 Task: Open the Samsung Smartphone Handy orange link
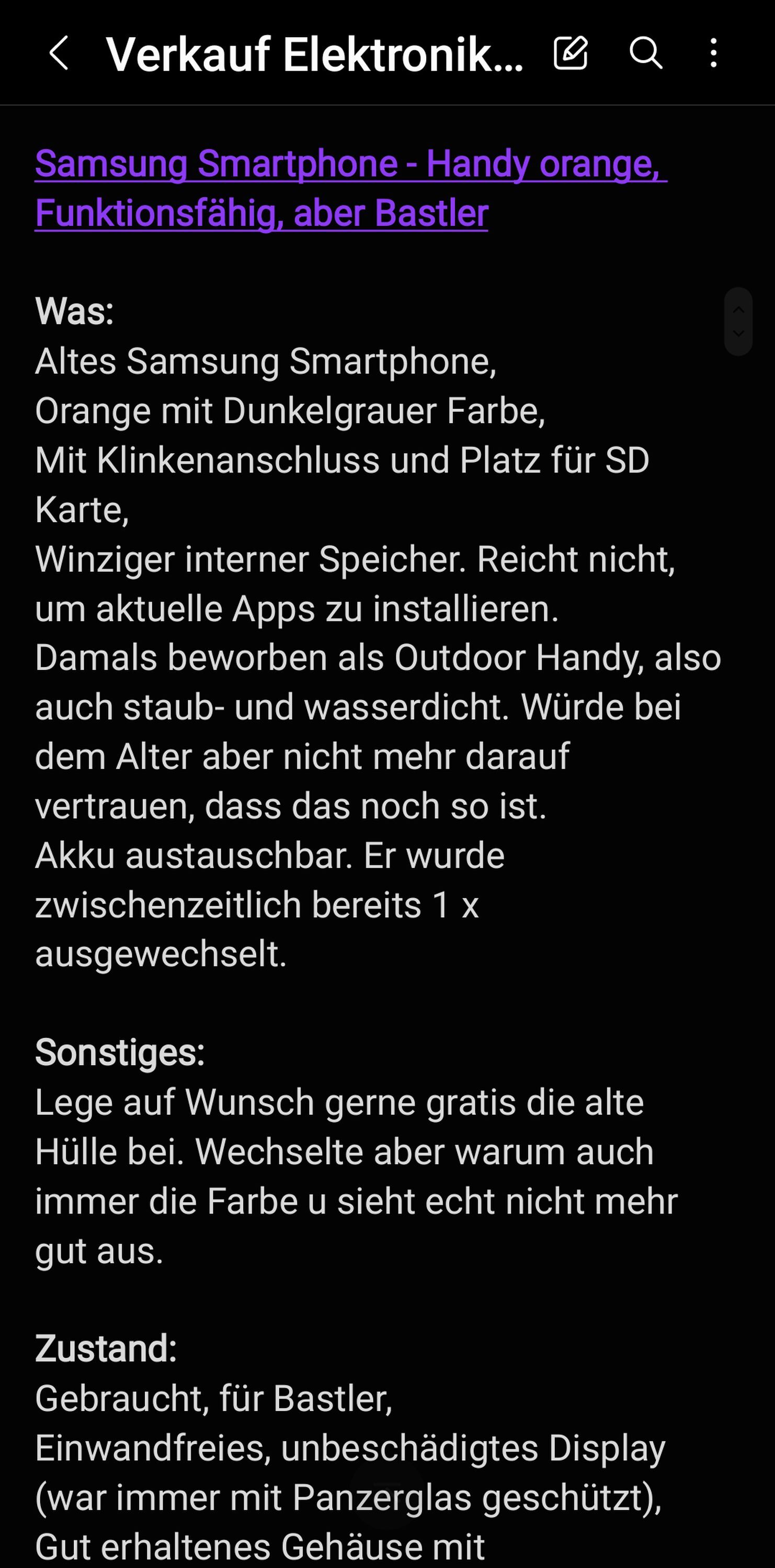pyautogui.click(x=351, y=188)
